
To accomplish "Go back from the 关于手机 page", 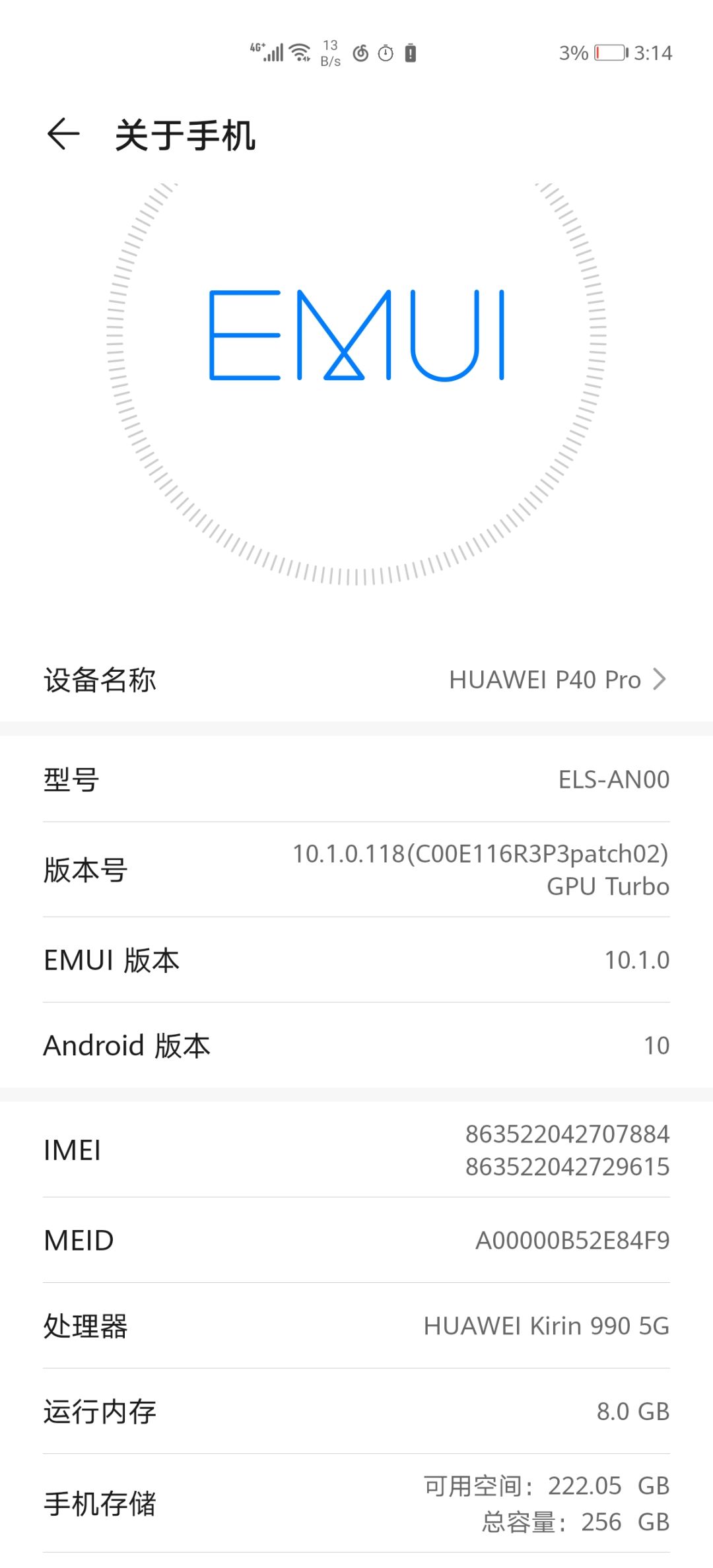I will coord(63,135).
